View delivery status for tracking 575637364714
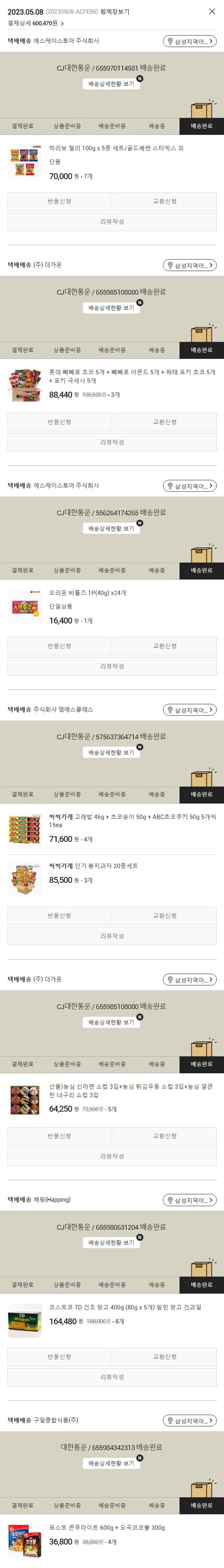Image resolution: width=224 pixels, height=1568 pixels. 111,752
